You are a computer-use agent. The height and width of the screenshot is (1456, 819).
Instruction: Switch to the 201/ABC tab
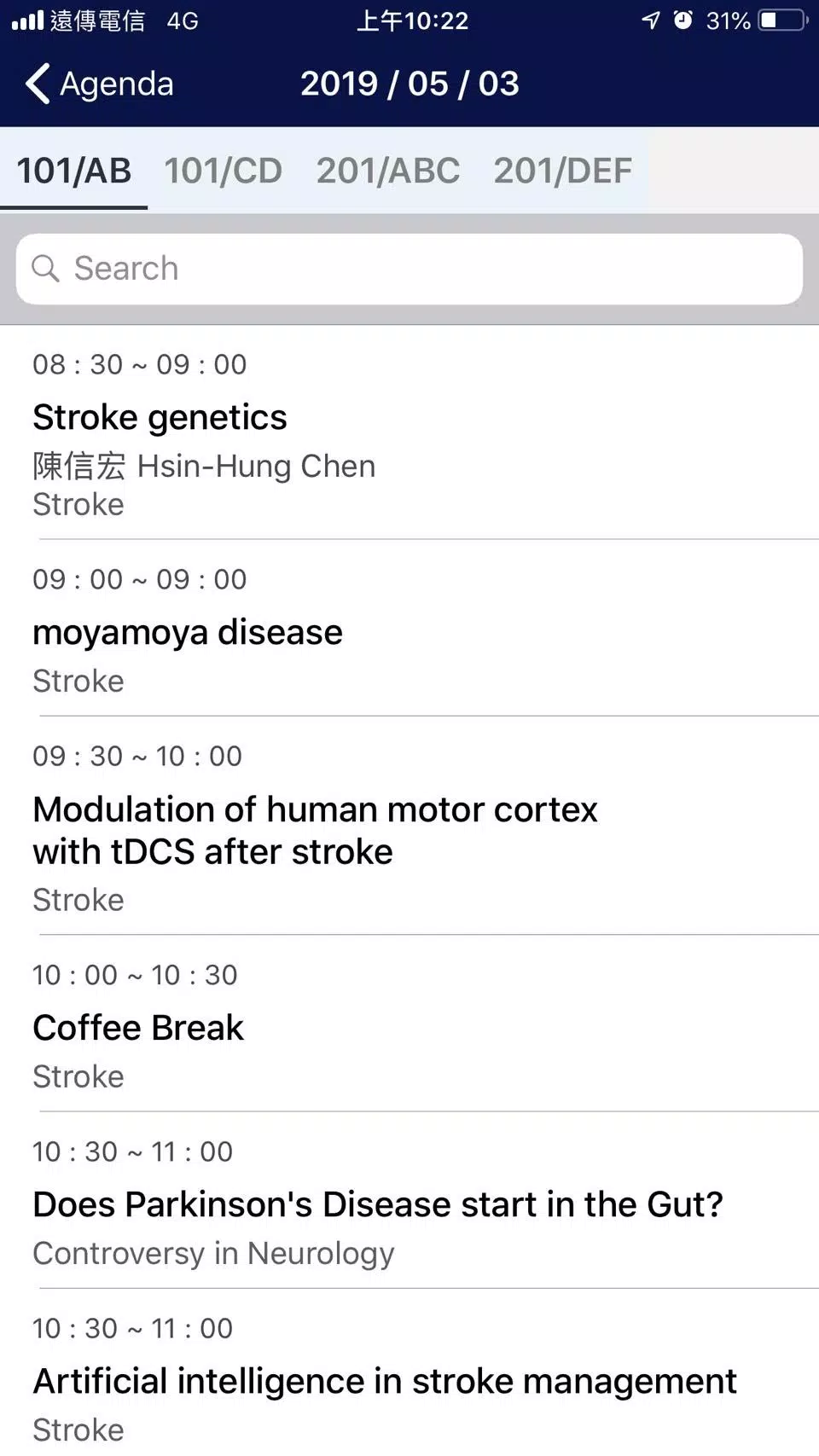click(x=388, y=170)
